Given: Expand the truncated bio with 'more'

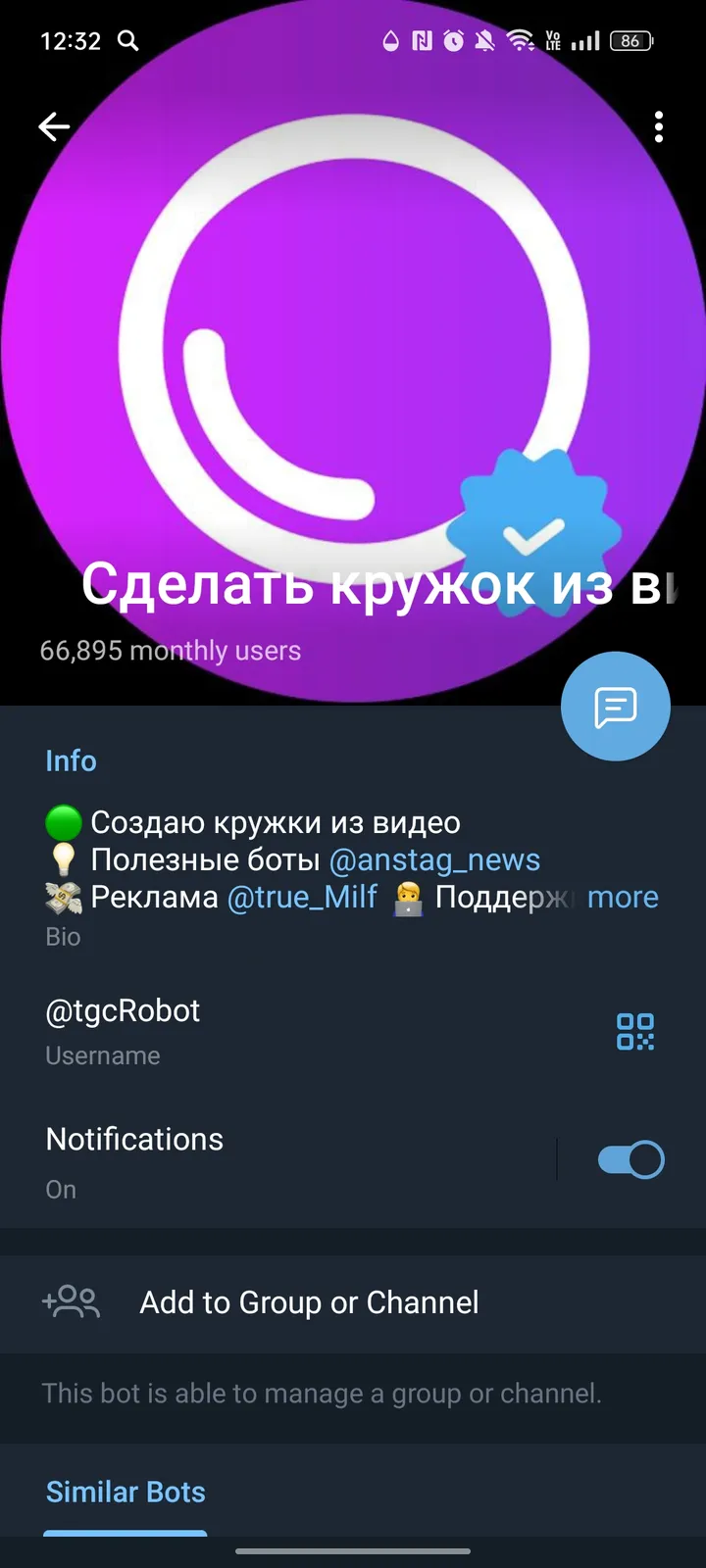Looking at the screenshot, I should (x=624, y=897).
